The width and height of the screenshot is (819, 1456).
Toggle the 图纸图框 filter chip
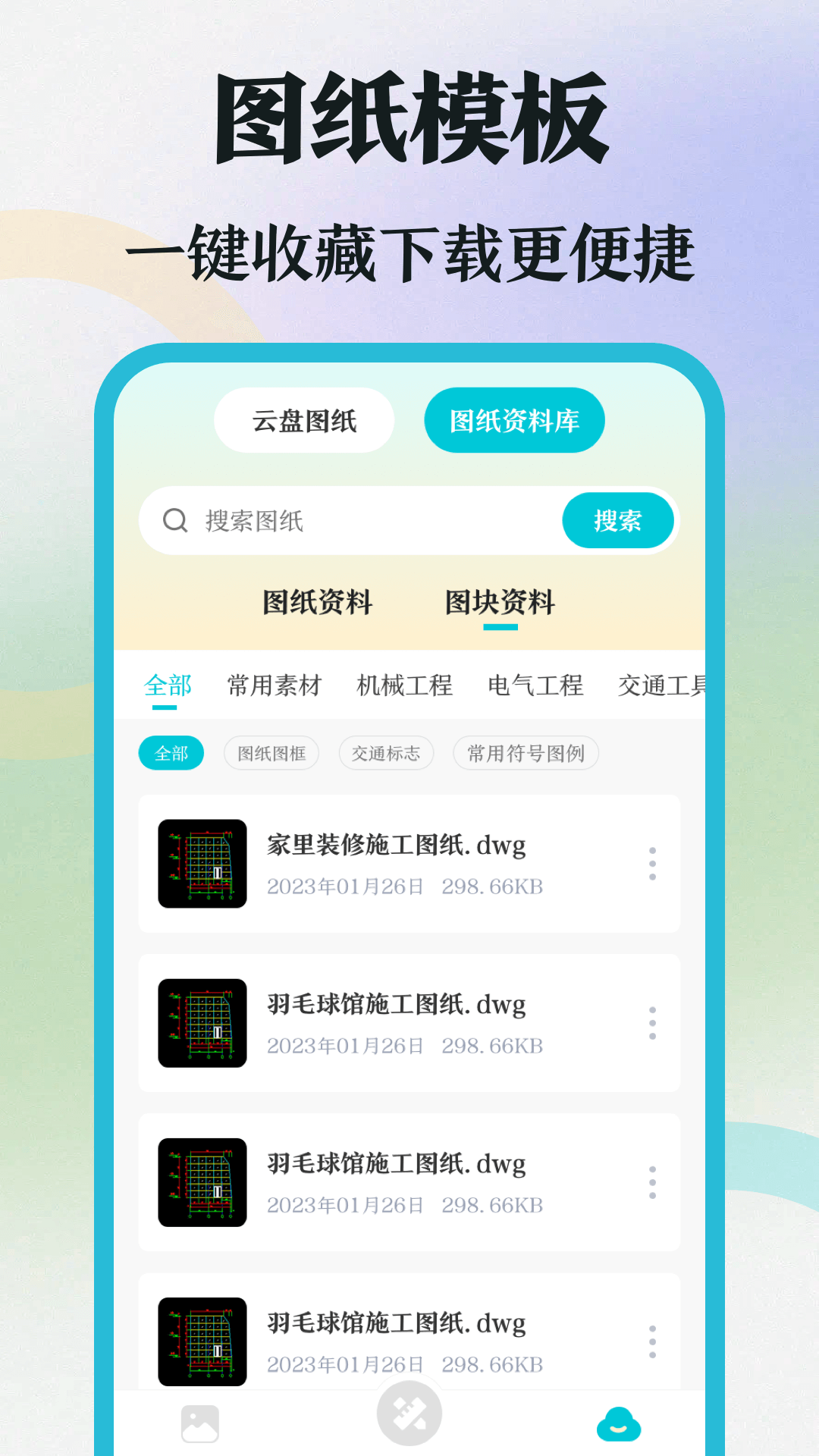coord(271,753)
